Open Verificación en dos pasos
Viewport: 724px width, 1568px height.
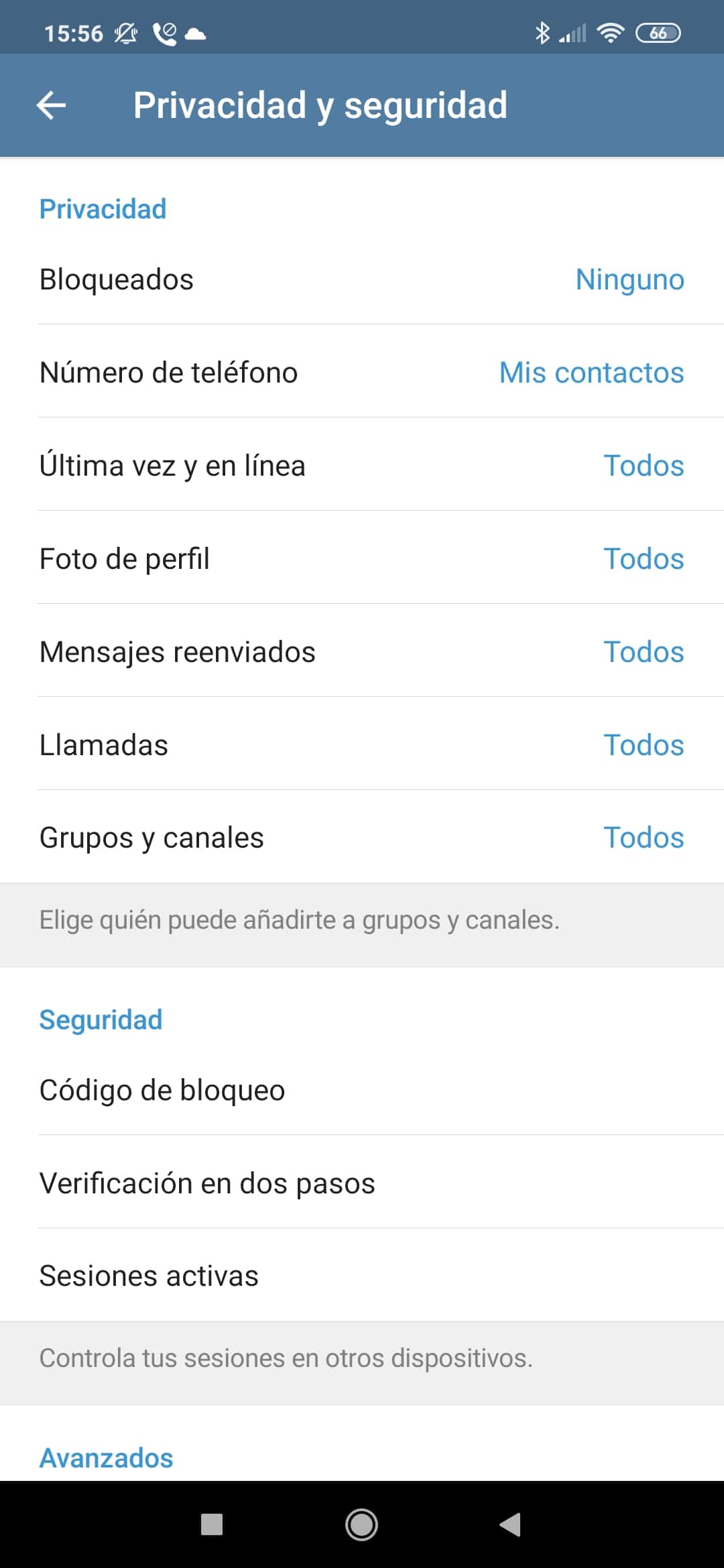click(362, 1183)
